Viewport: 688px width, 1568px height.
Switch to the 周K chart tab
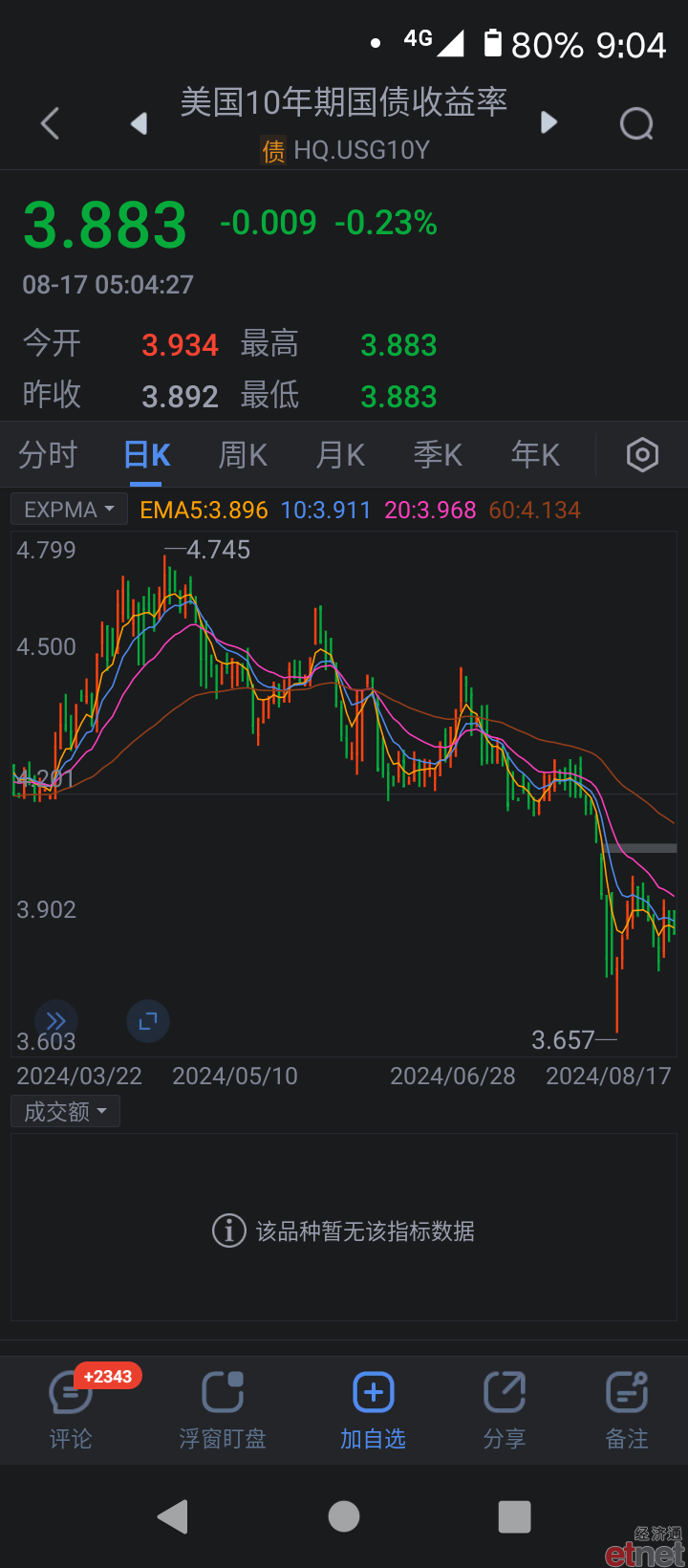pos(243,455)
